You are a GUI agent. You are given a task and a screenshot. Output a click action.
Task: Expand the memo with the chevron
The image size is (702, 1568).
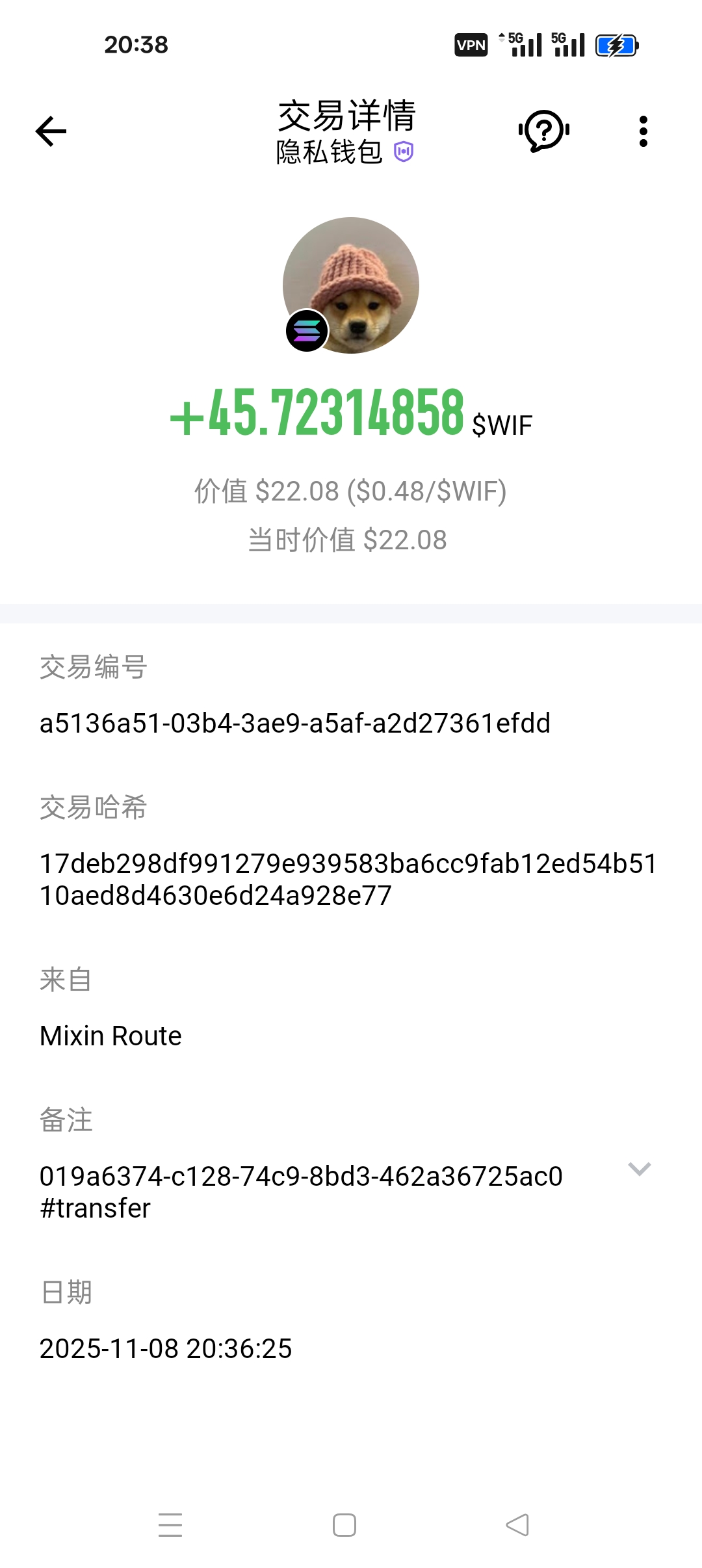click(640, 1169)
